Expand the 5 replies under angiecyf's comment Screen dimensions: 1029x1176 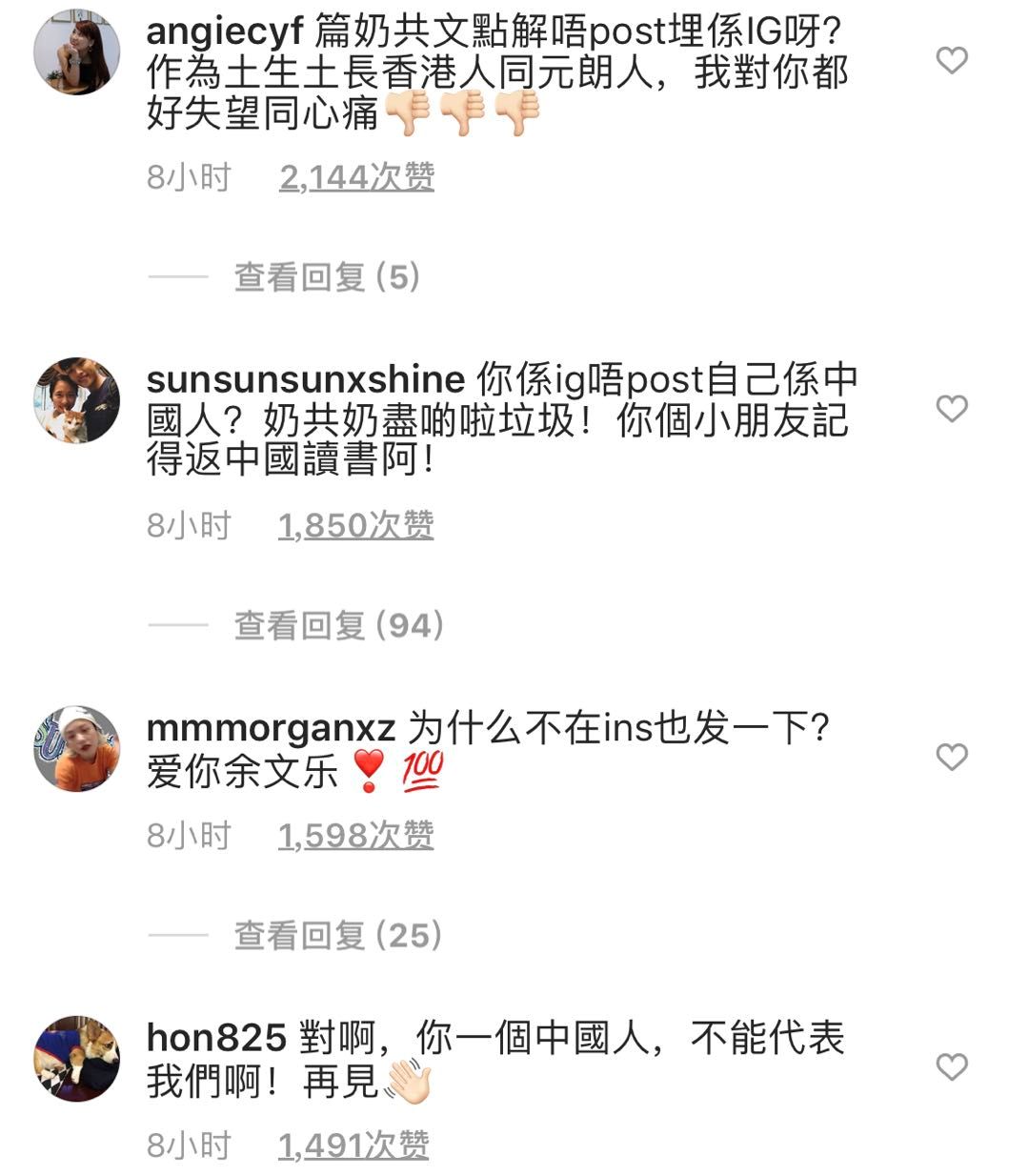click(x=327, y=277)
